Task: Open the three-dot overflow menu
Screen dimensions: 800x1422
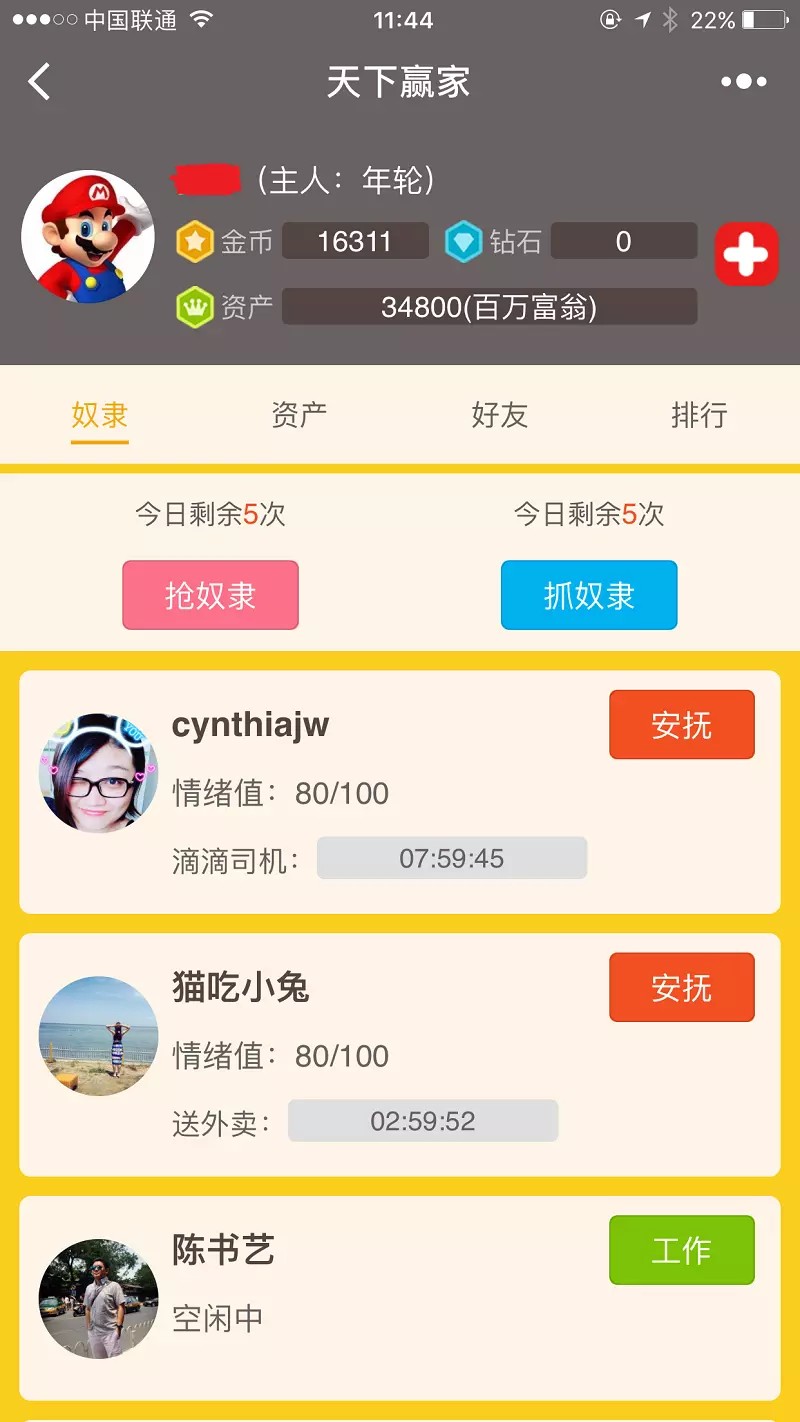Action: 744,82
